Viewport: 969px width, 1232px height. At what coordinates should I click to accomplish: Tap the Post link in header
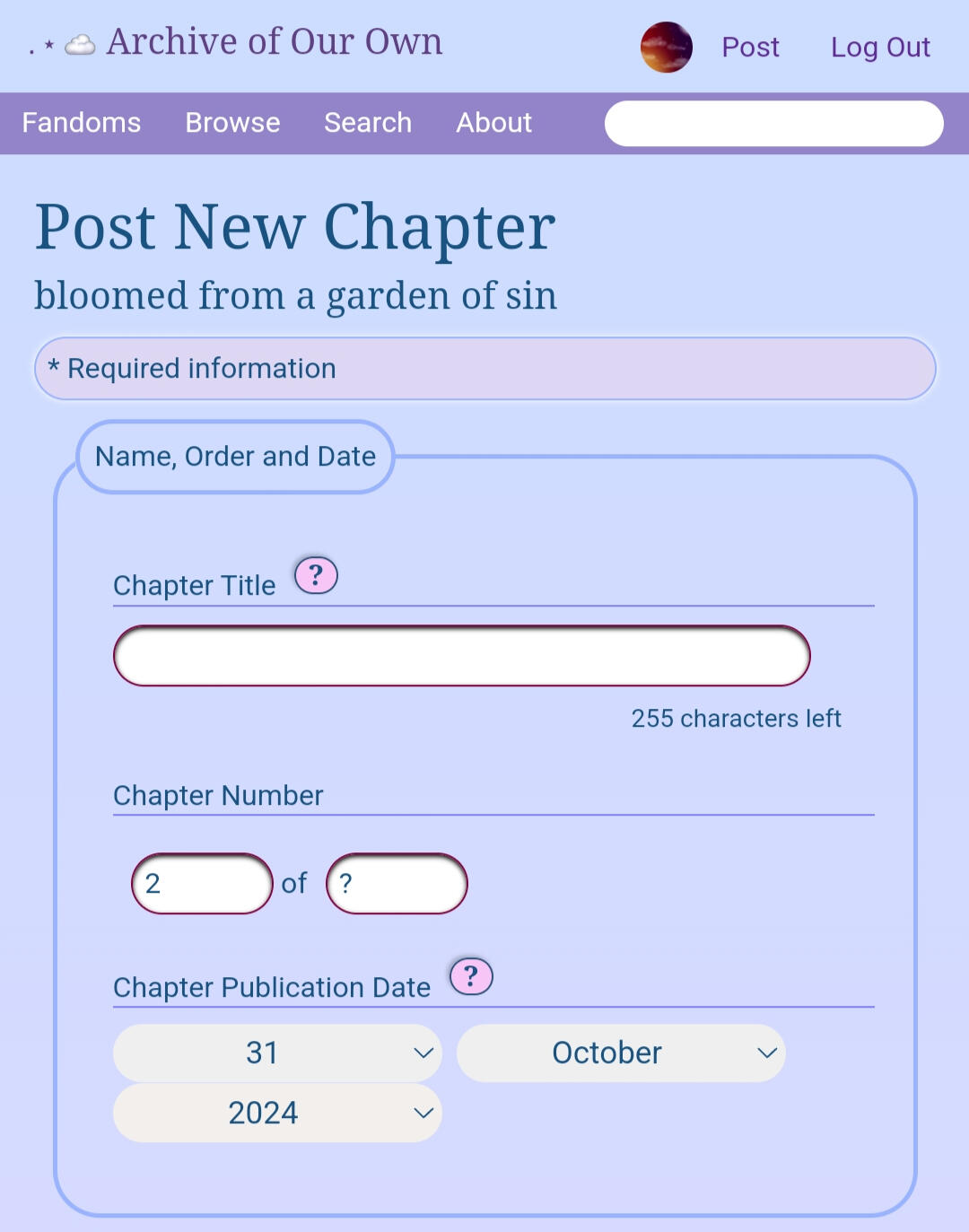click(x=750, y=47)
